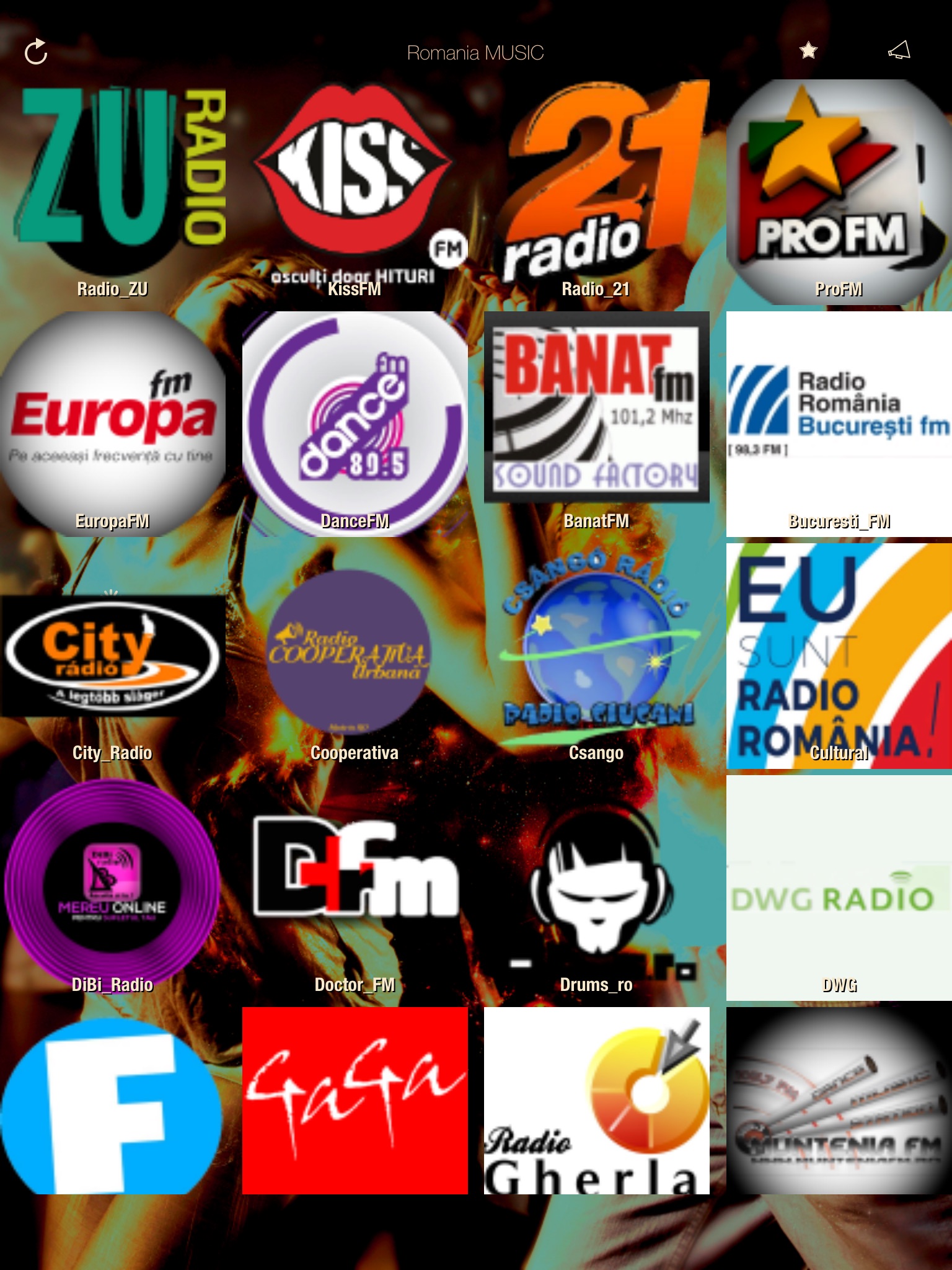Choose the Doctor_FM tile

(355, 888)
